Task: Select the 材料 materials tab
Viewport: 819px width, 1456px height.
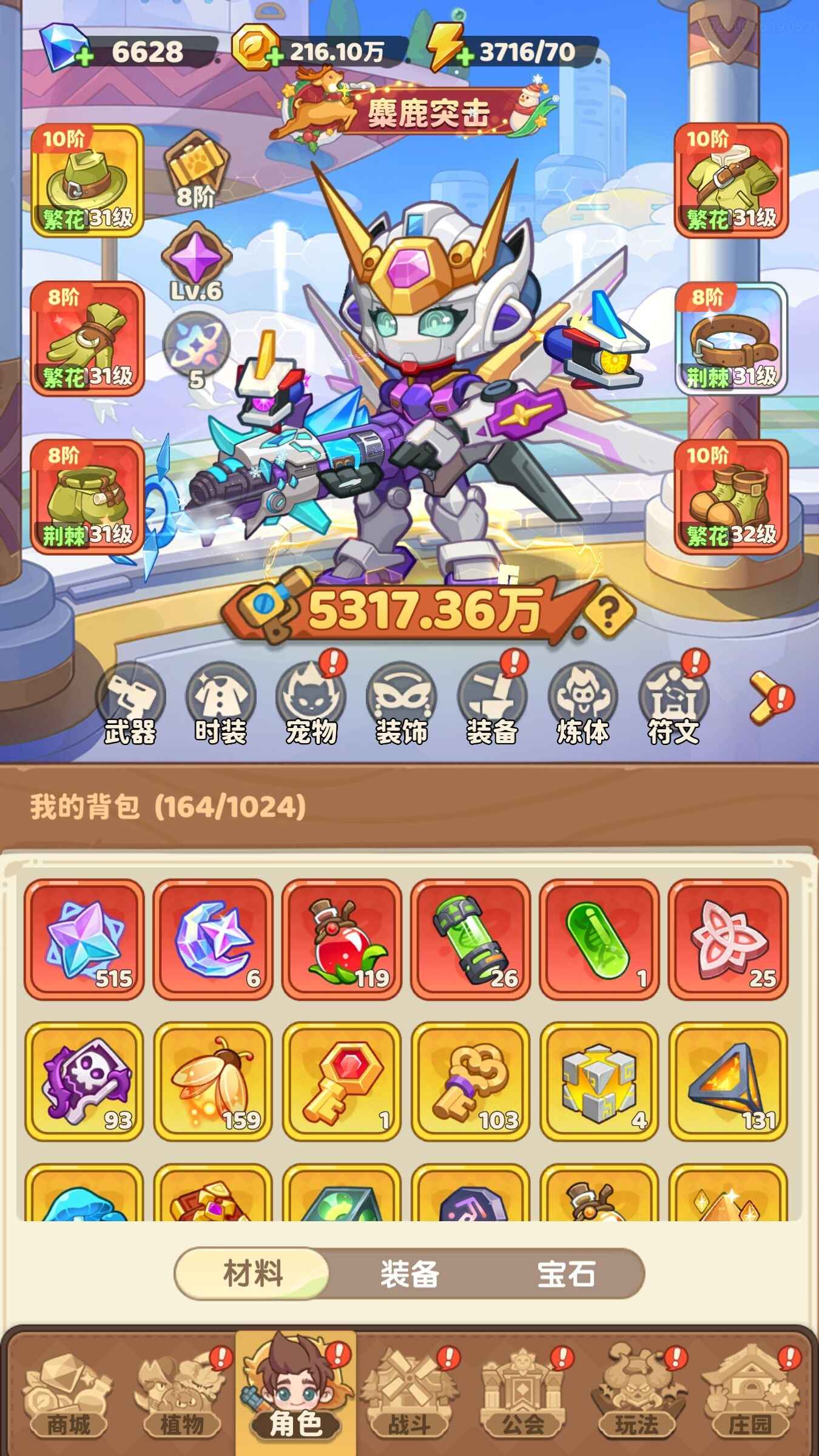Action: (253, 1273)
